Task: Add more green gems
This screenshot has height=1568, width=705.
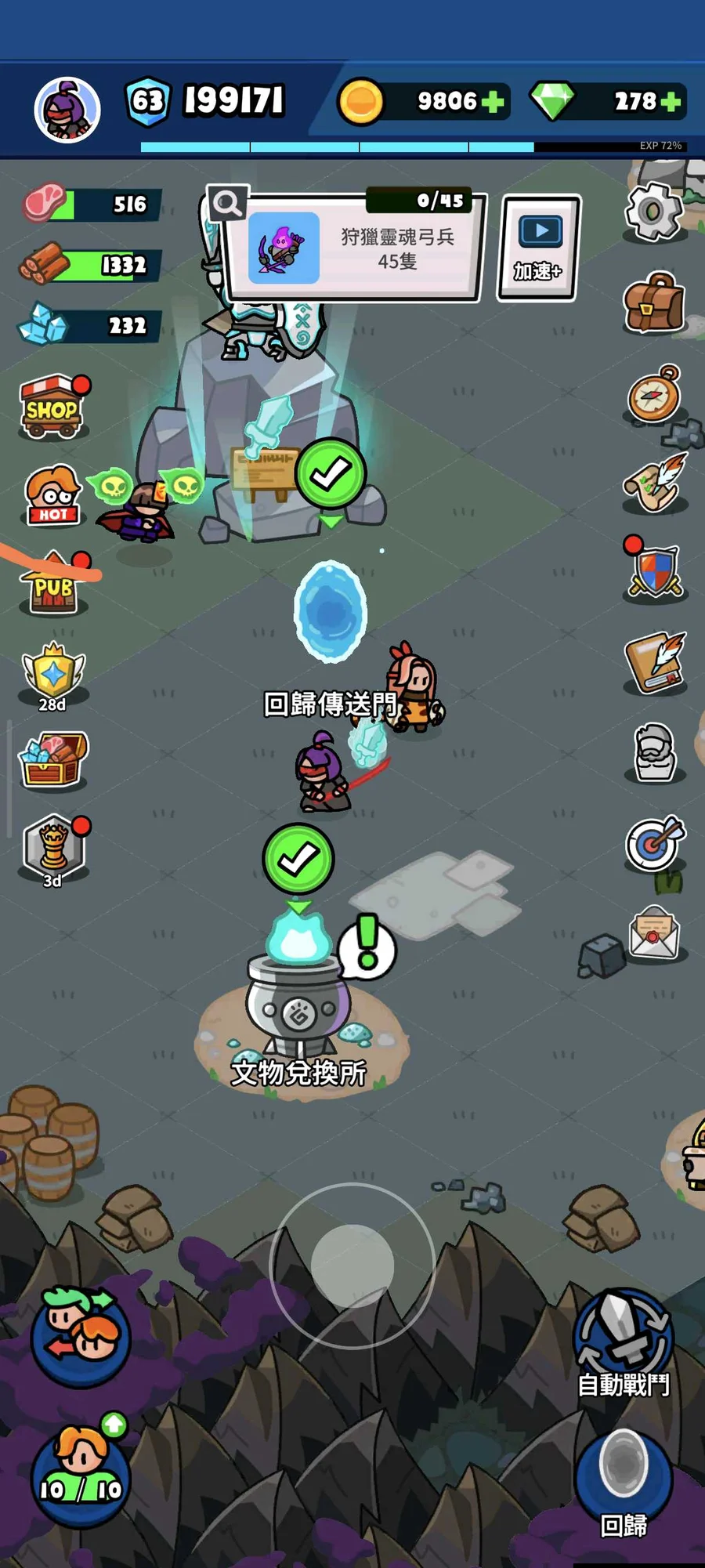Action: [x=671, y=103]
